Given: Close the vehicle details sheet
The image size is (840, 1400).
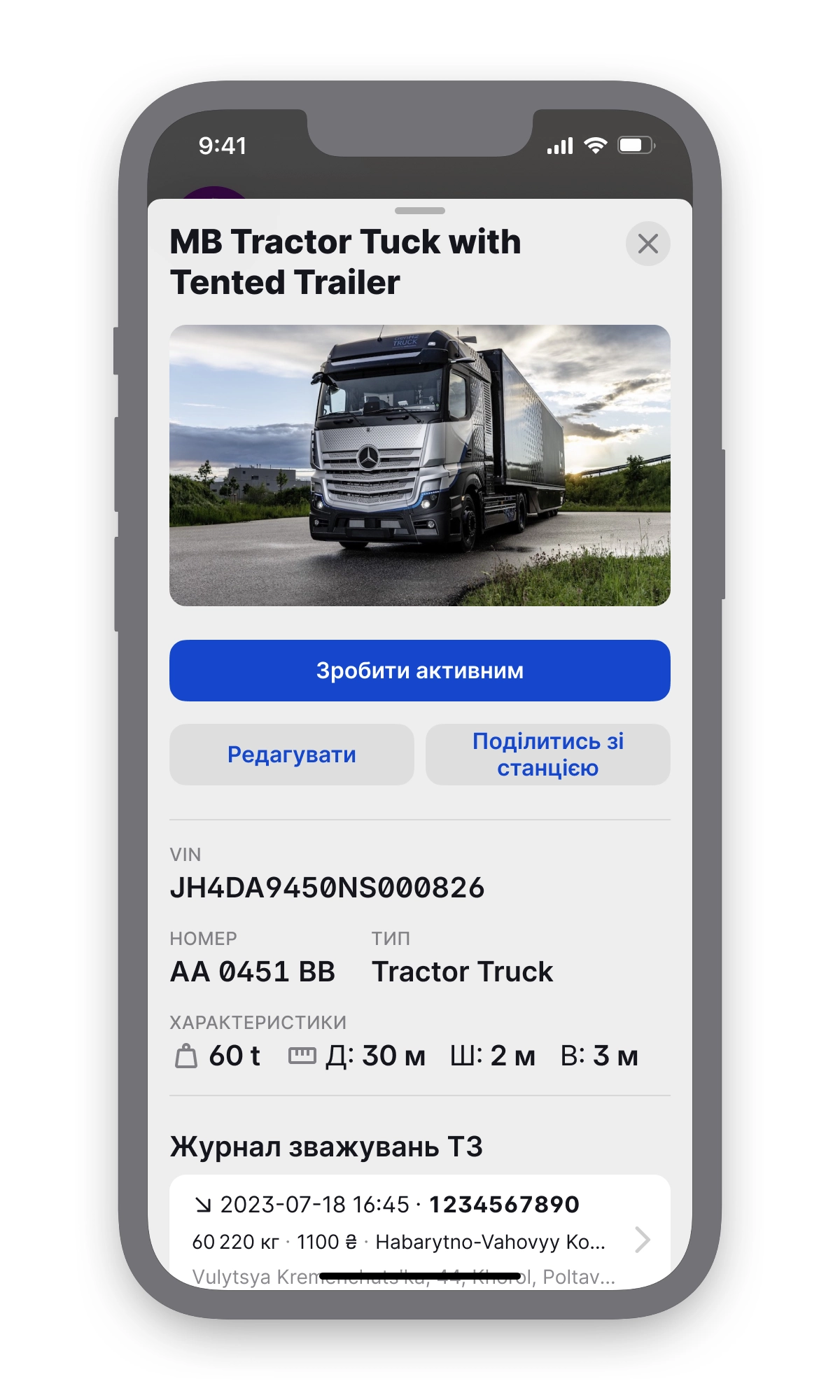Looking at the screenshot, I should click(x=647, y=244).
